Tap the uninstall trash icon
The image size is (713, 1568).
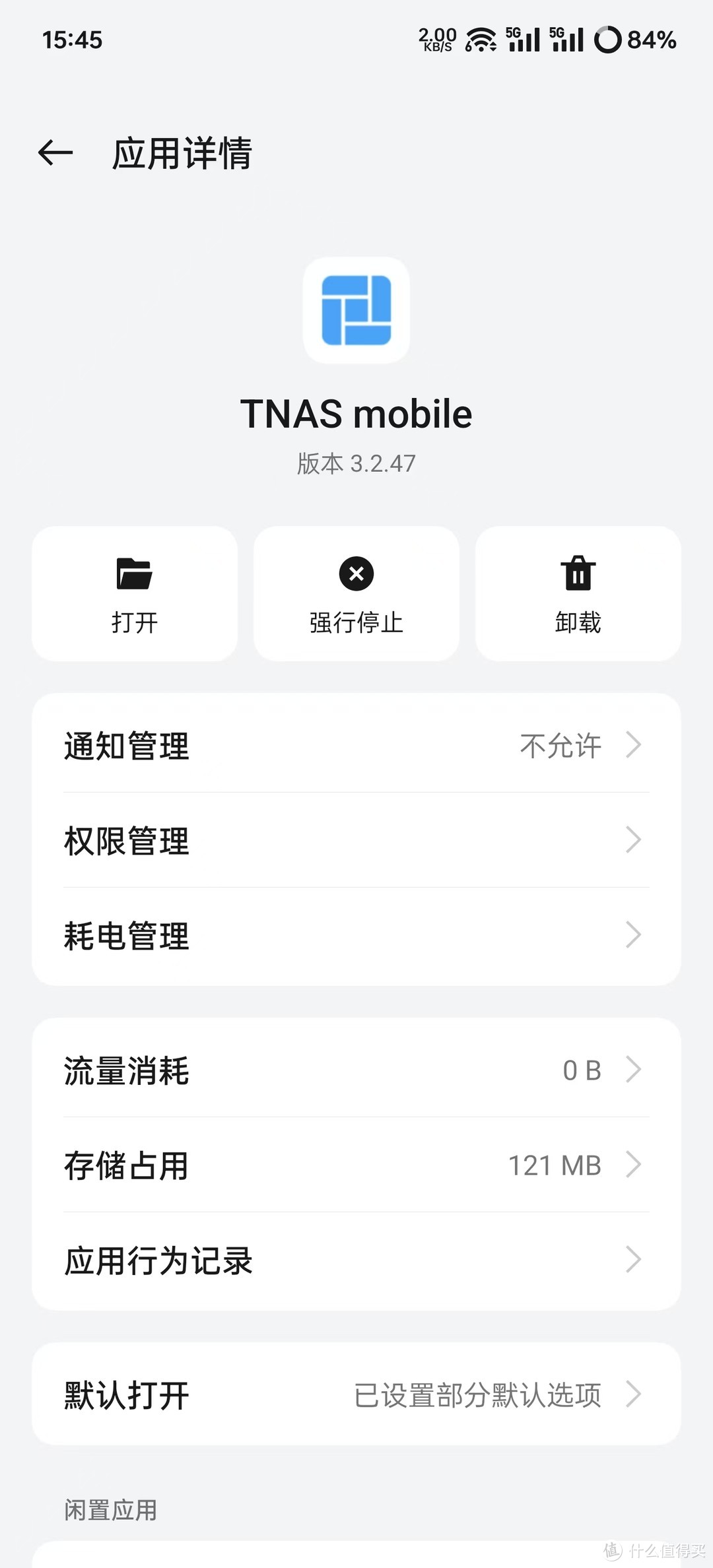pyautogui.click(x=577, y=573)
